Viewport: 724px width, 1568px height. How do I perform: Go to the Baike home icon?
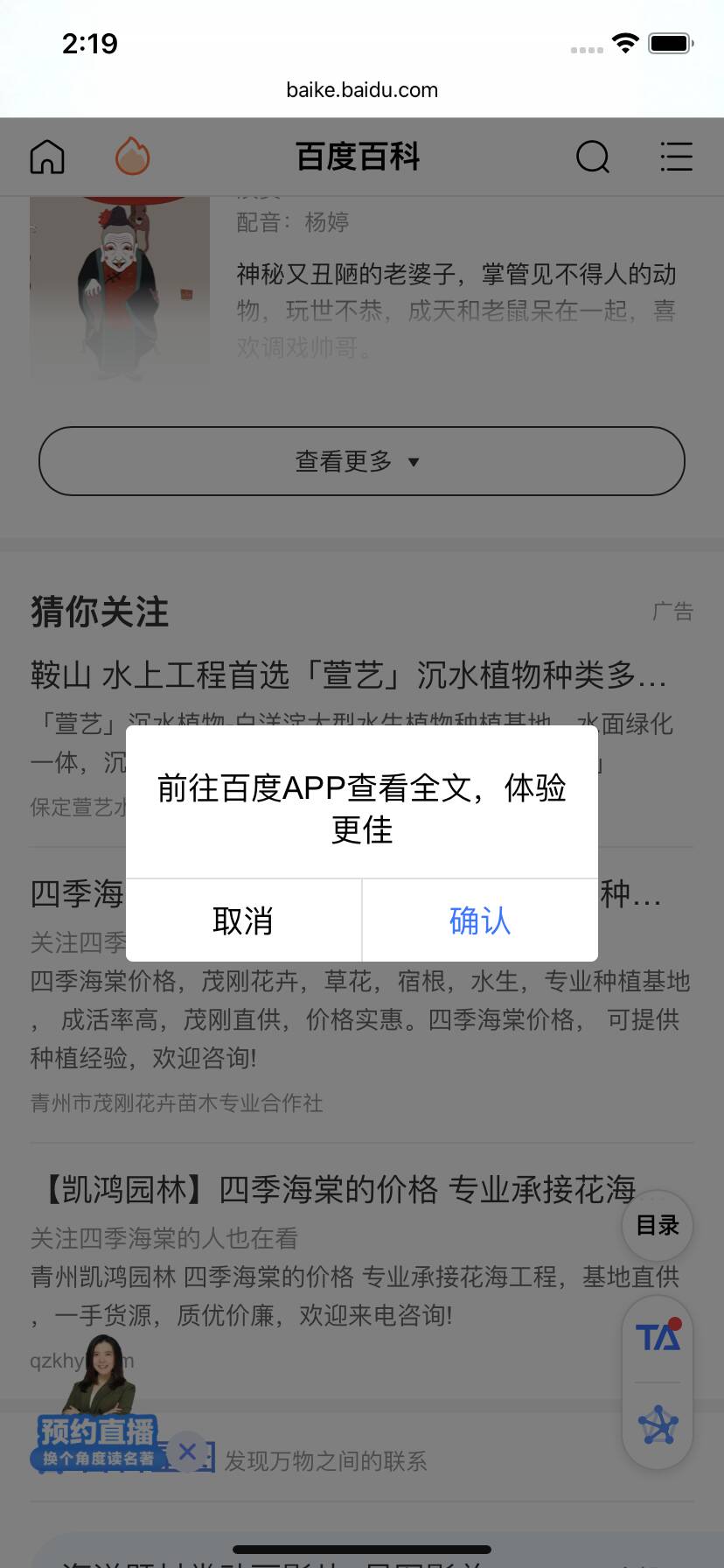47,157
